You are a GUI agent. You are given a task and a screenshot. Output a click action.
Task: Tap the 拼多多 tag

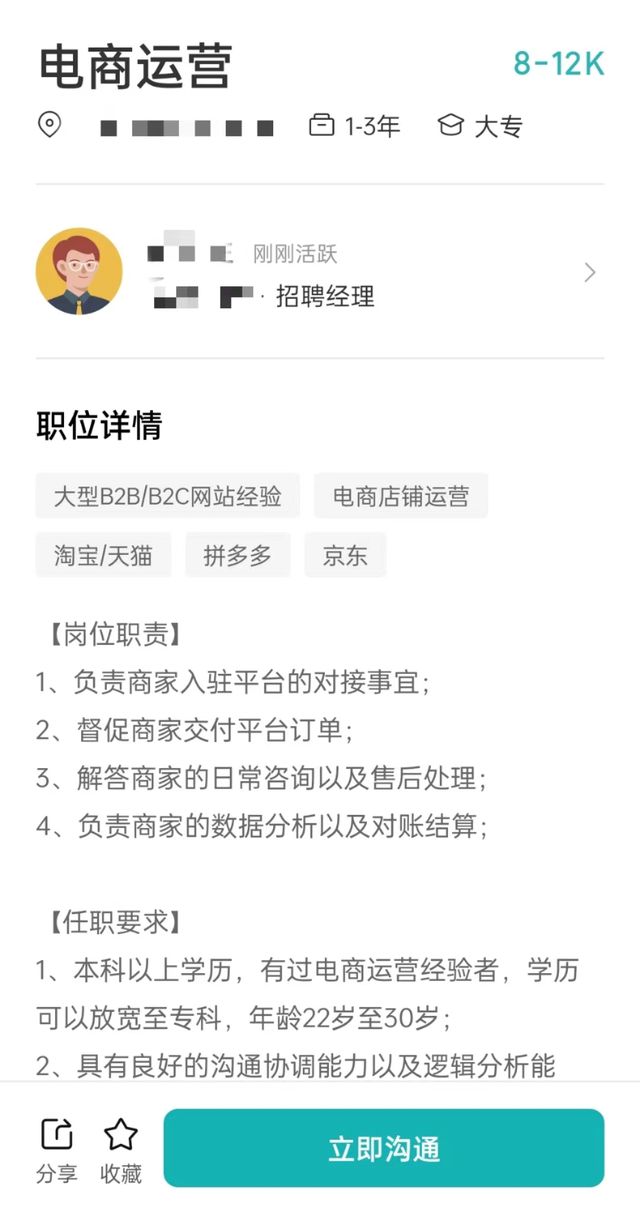click(x=238, y=555)
